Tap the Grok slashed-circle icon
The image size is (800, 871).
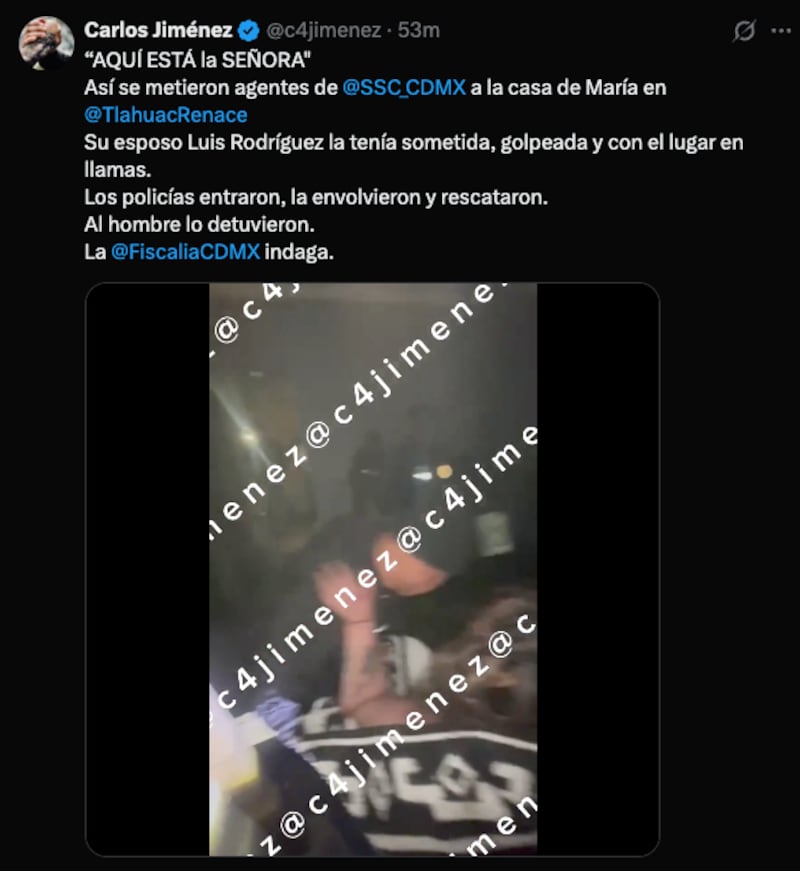744,31
